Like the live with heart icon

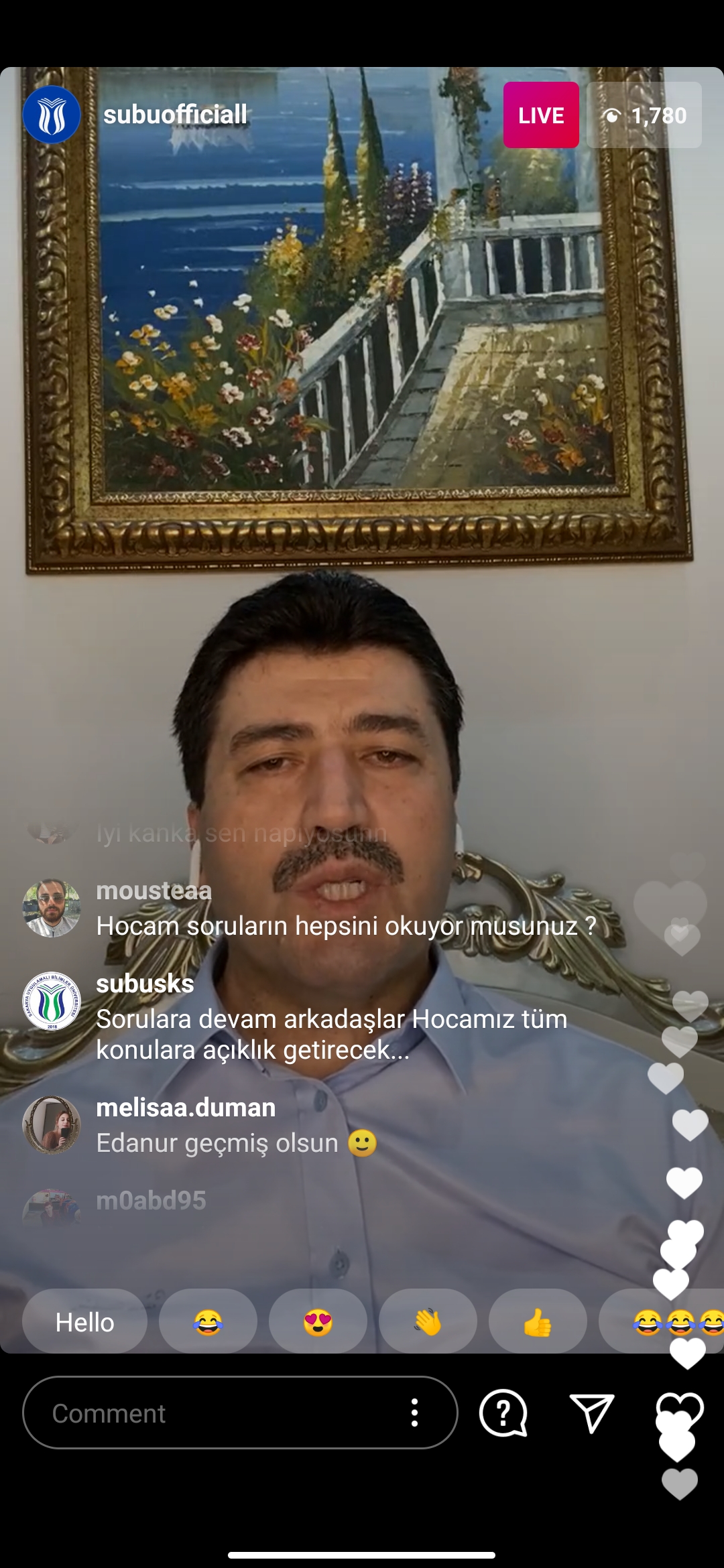pyautogui.click(x=680, y=1411)
